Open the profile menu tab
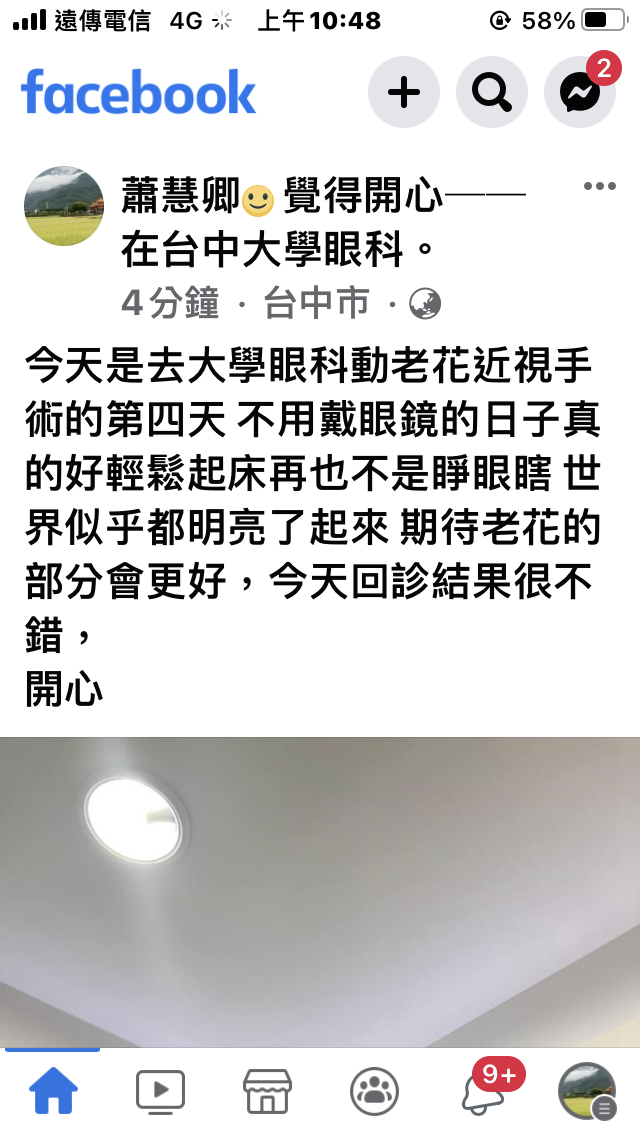The image size is (640, 1136). (x=587, y=1092)
